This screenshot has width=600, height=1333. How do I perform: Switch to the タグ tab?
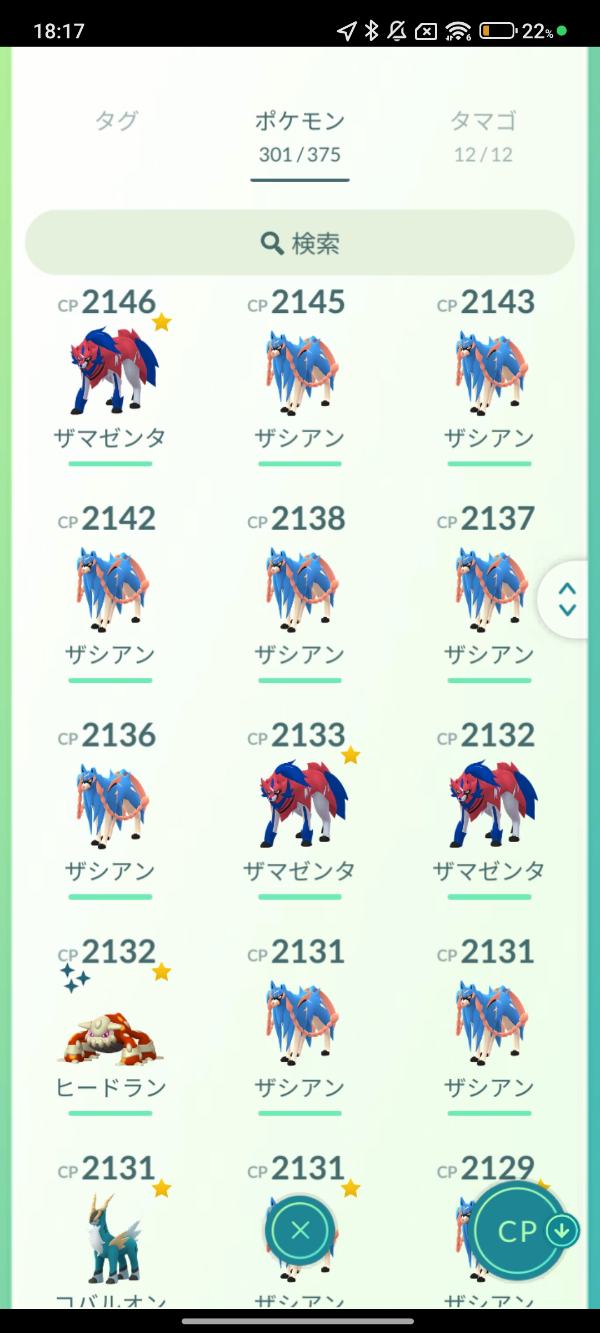point(117,122)
